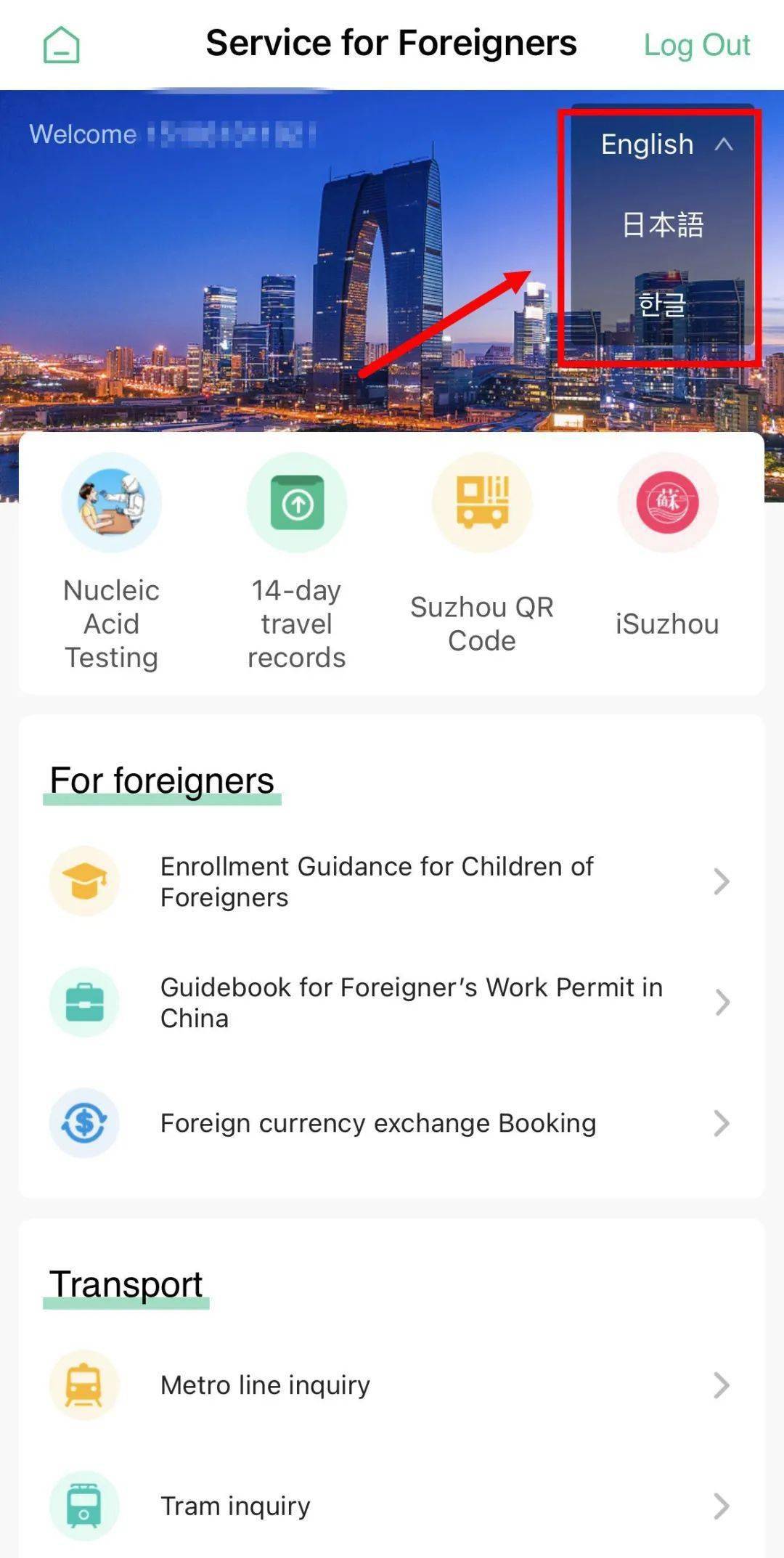Screen dimensions: 784x1558
Task: Open the Tram inquiry chevron arrow
Action: [722, 1506]
